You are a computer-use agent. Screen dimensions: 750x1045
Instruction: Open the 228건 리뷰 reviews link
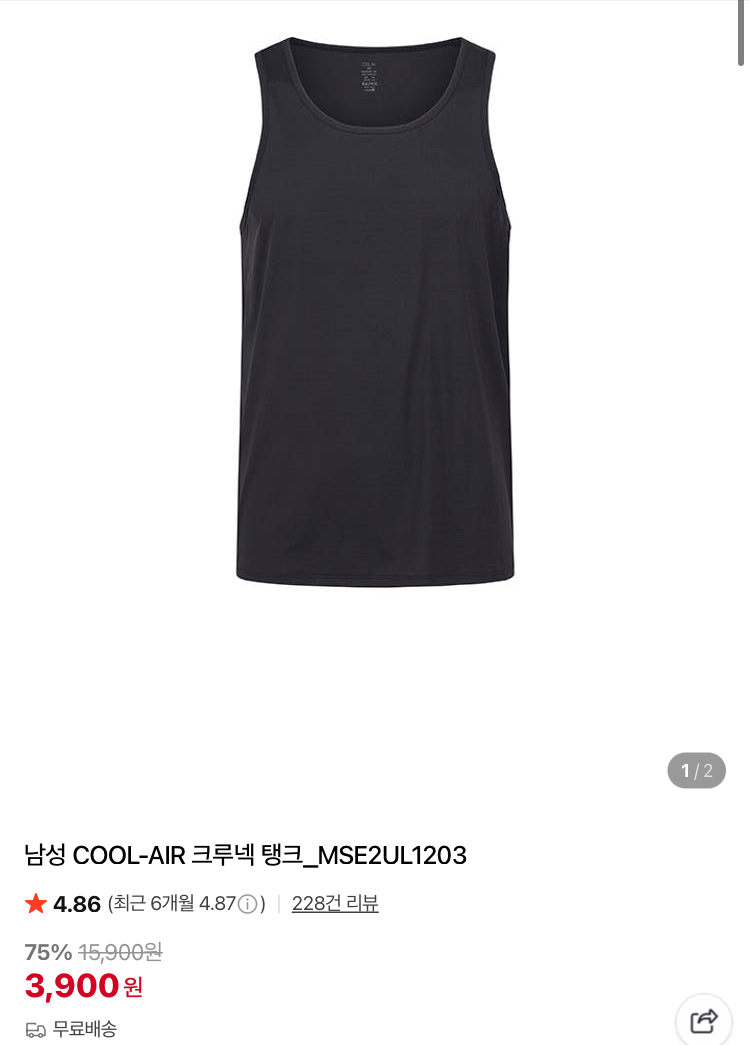tap(335, 904)
